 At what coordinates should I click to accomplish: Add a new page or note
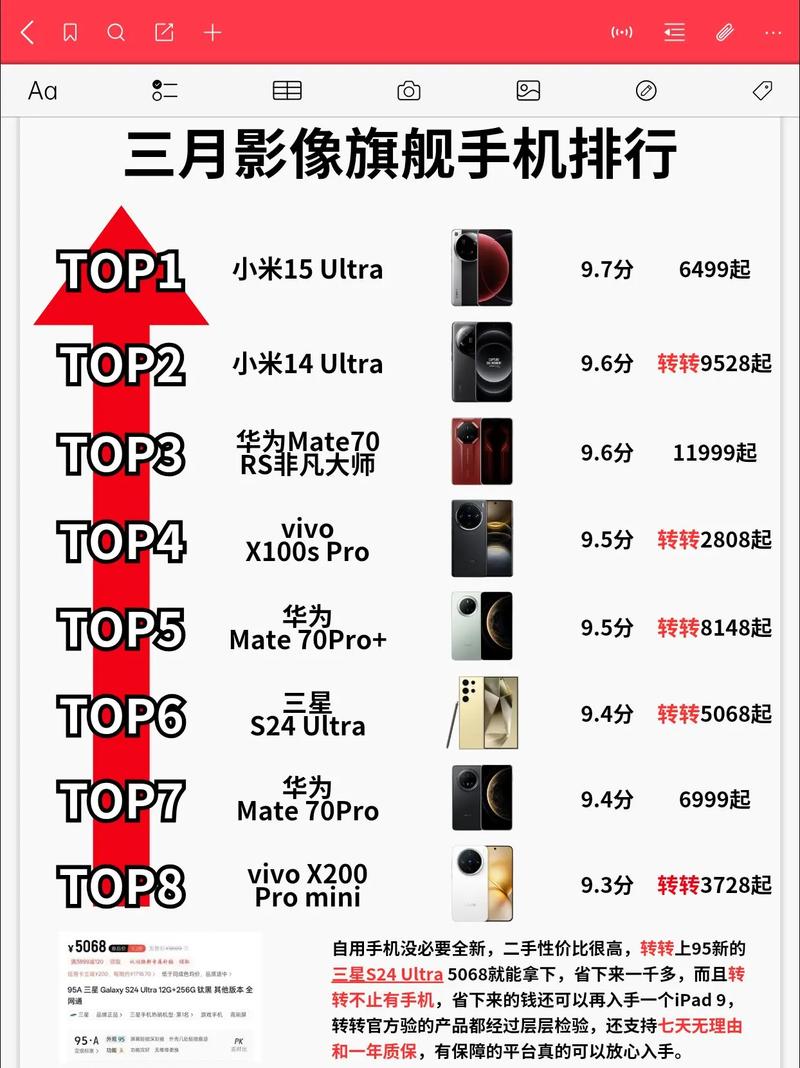[212, 32]
